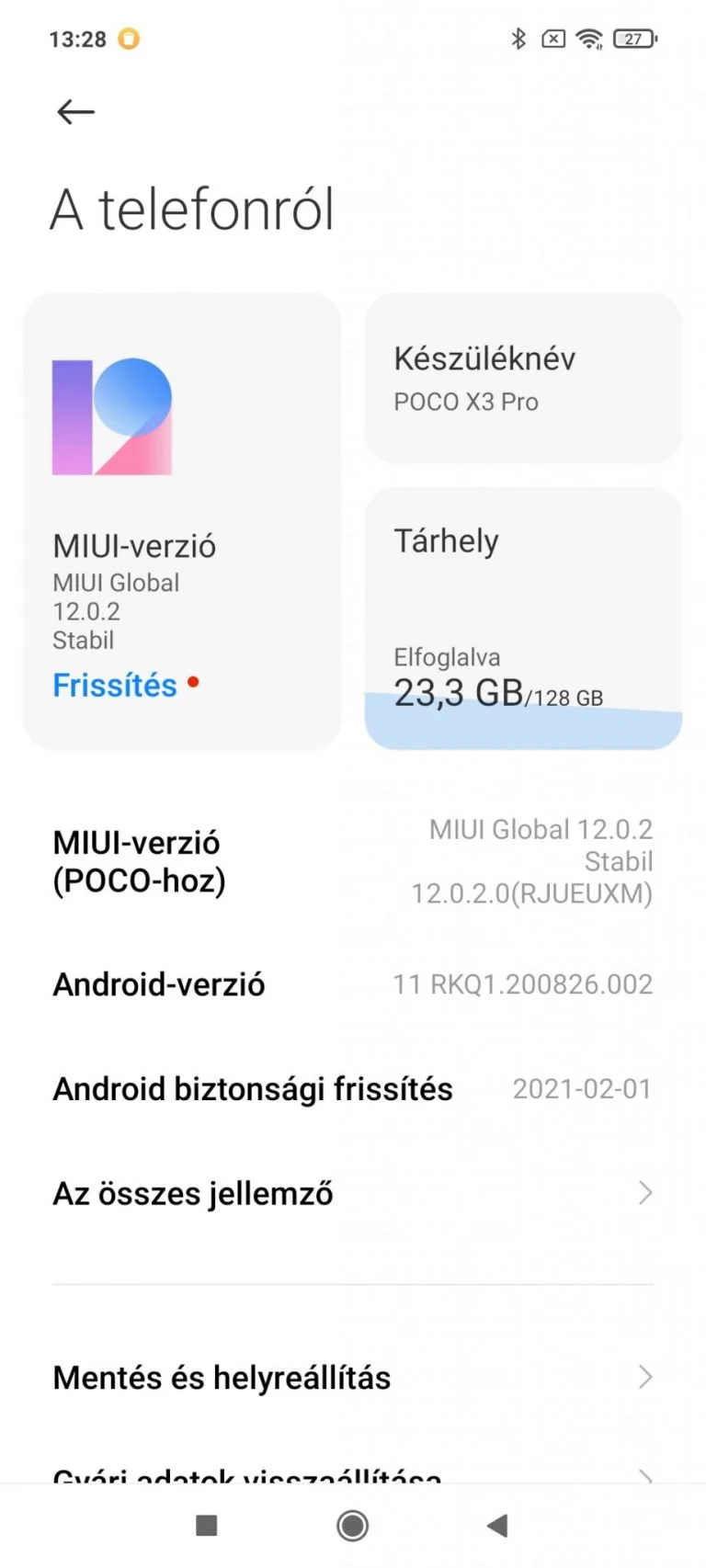Tap the storage usage progress bar
Image resolution: width=706 pixels, height=1568 pixels.
click(x=521, y=726)
